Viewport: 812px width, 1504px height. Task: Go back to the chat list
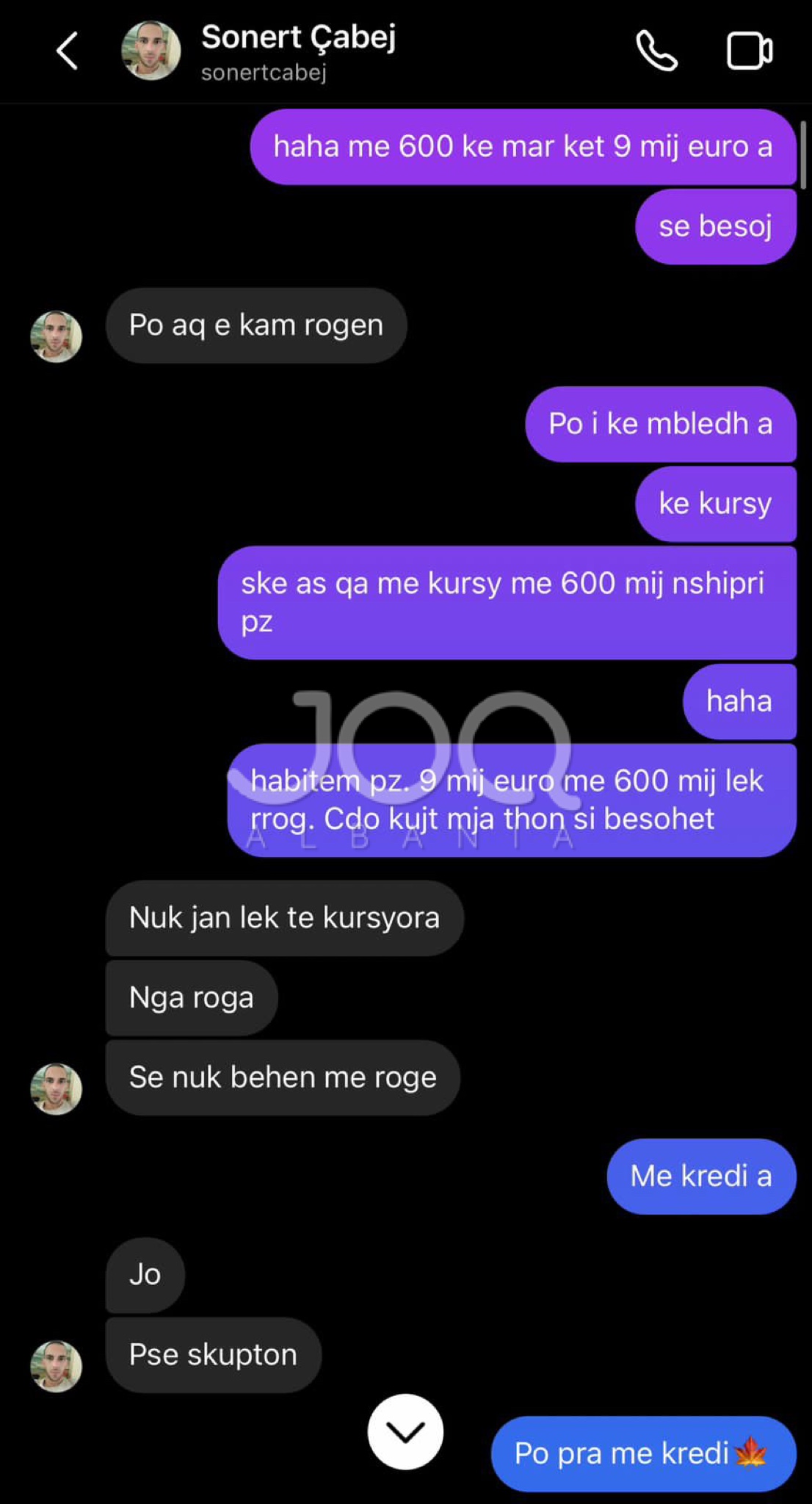pos(68,51)
